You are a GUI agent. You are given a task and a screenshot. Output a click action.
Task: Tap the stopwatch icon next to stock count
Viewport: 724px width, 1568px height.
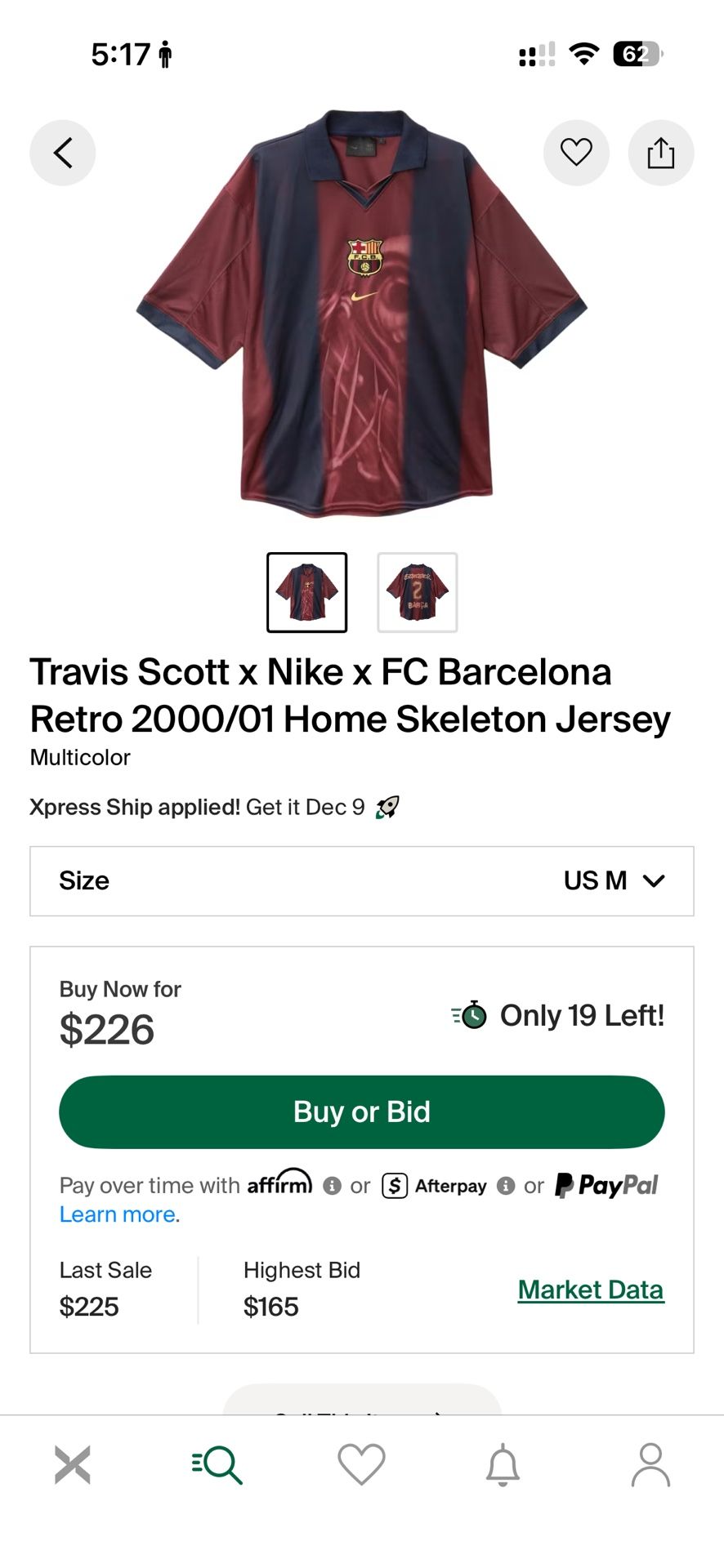[x=470, y=1015]
